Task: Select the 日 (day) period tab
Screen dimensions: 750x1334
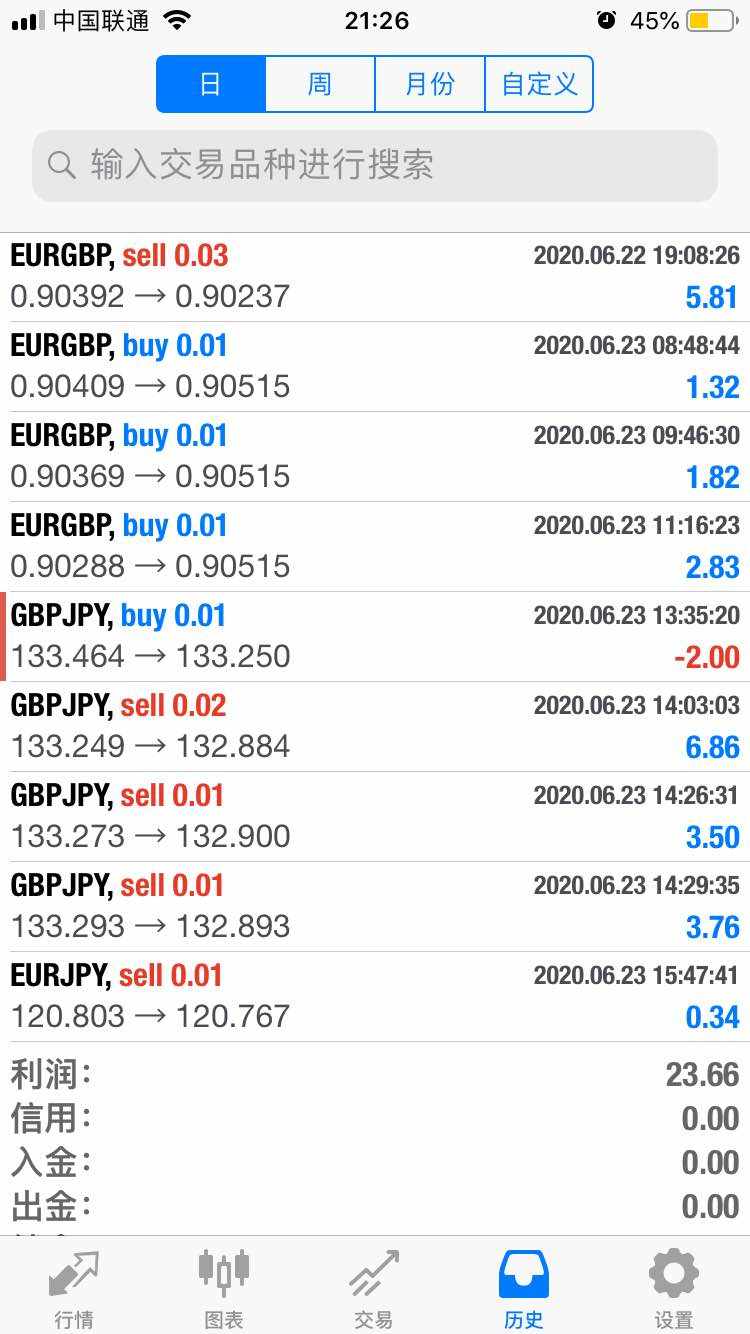Action: coord(211,84)
